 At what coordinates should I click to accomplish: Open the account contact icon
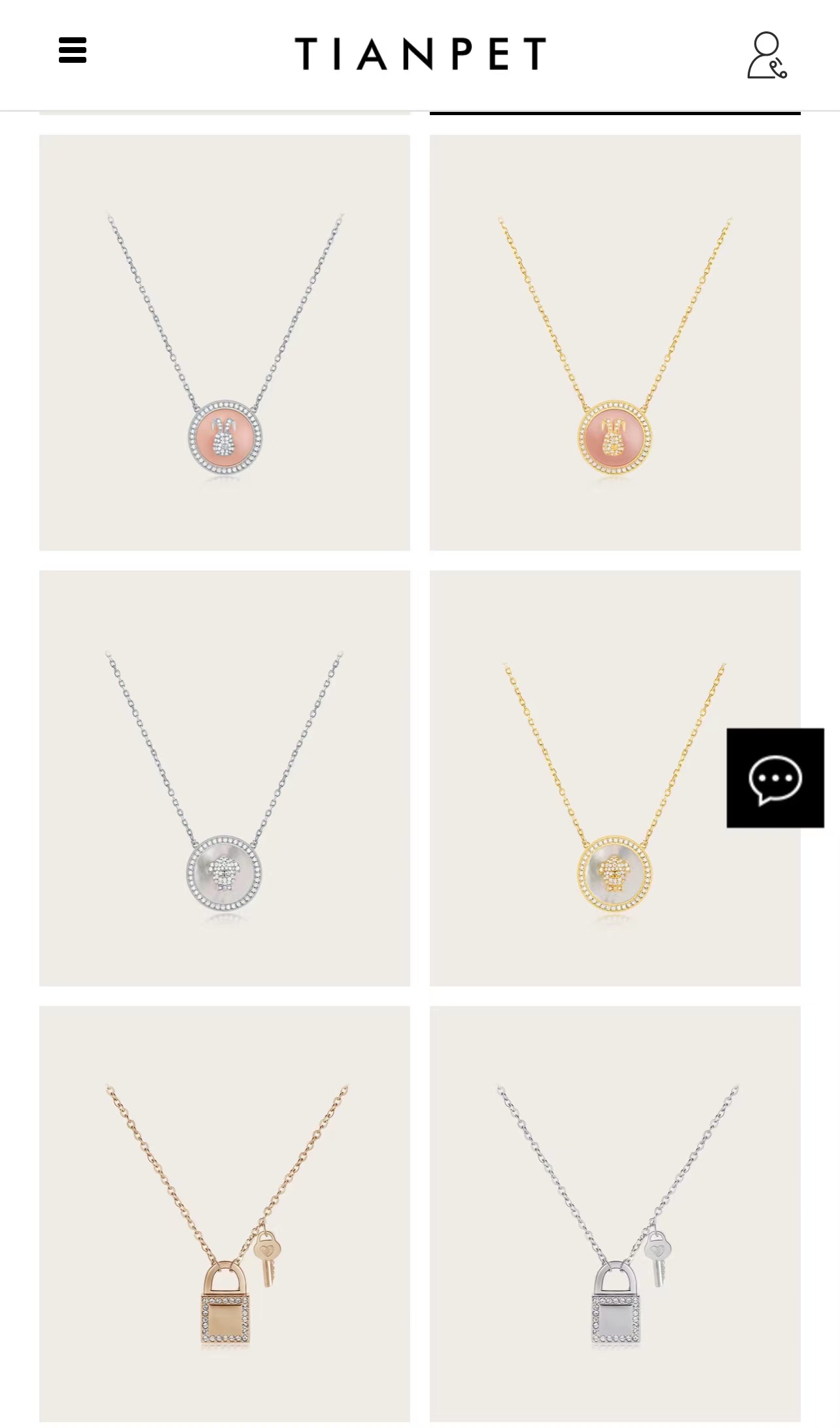tap(767, 55)
